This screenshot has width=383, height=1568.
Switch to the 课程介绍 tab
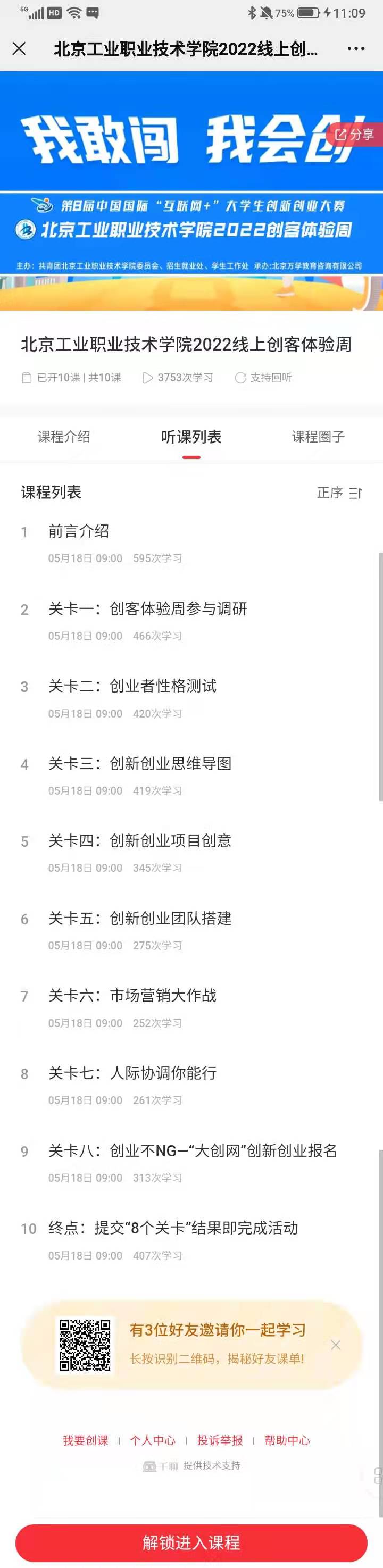[64, 437]
